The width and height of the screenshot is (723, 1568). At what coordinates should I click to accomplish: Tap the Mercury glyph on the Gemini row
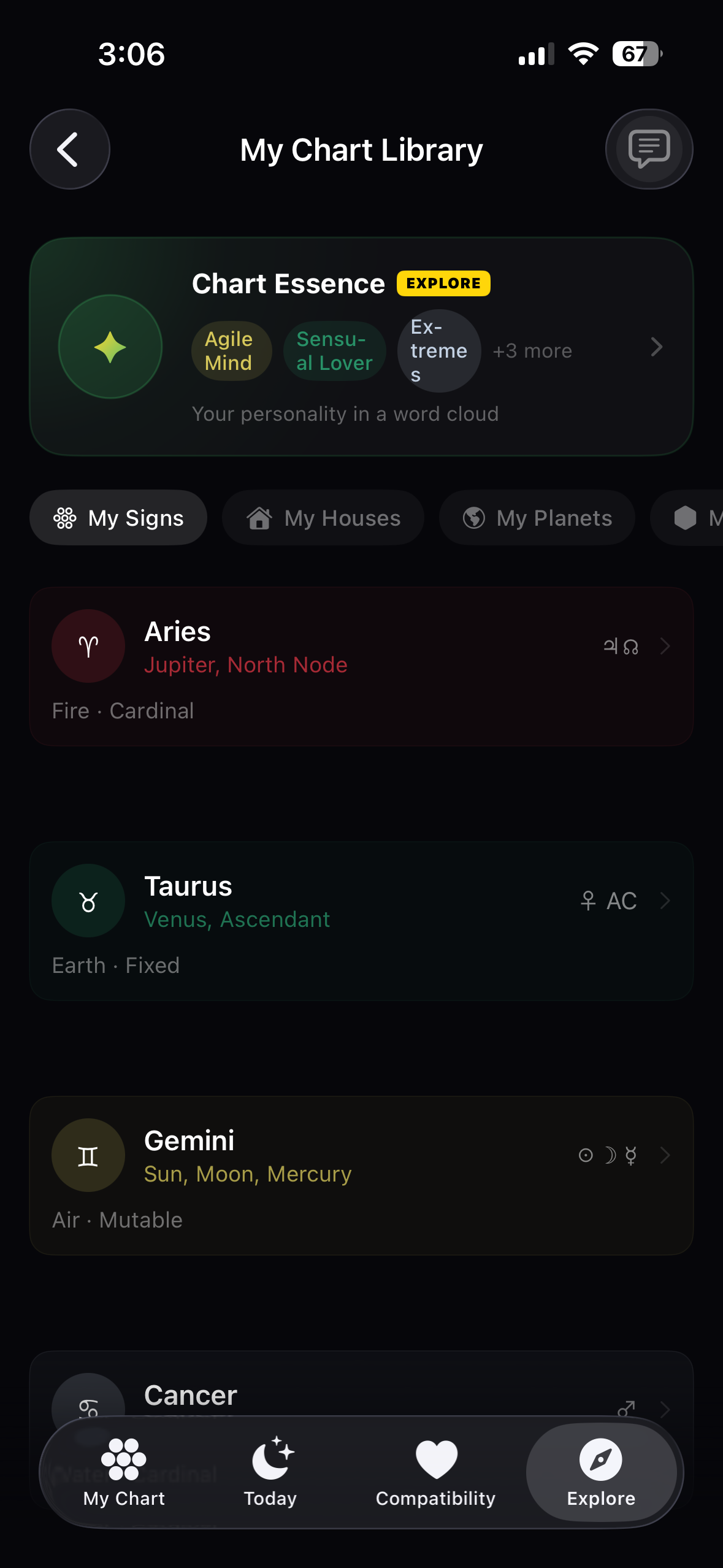(630, 1155)
